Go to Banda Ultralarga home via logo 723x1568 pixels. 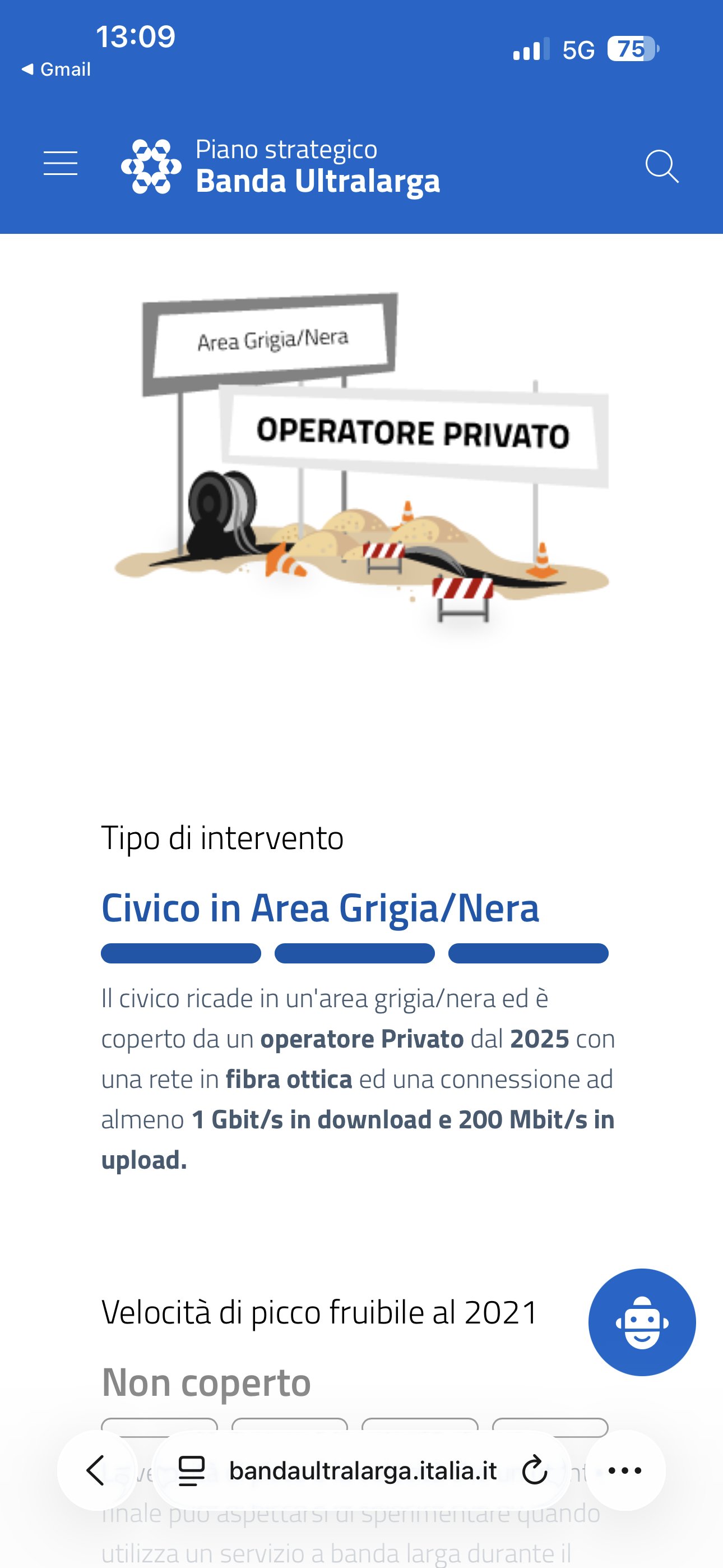click(x=280, y=166)
